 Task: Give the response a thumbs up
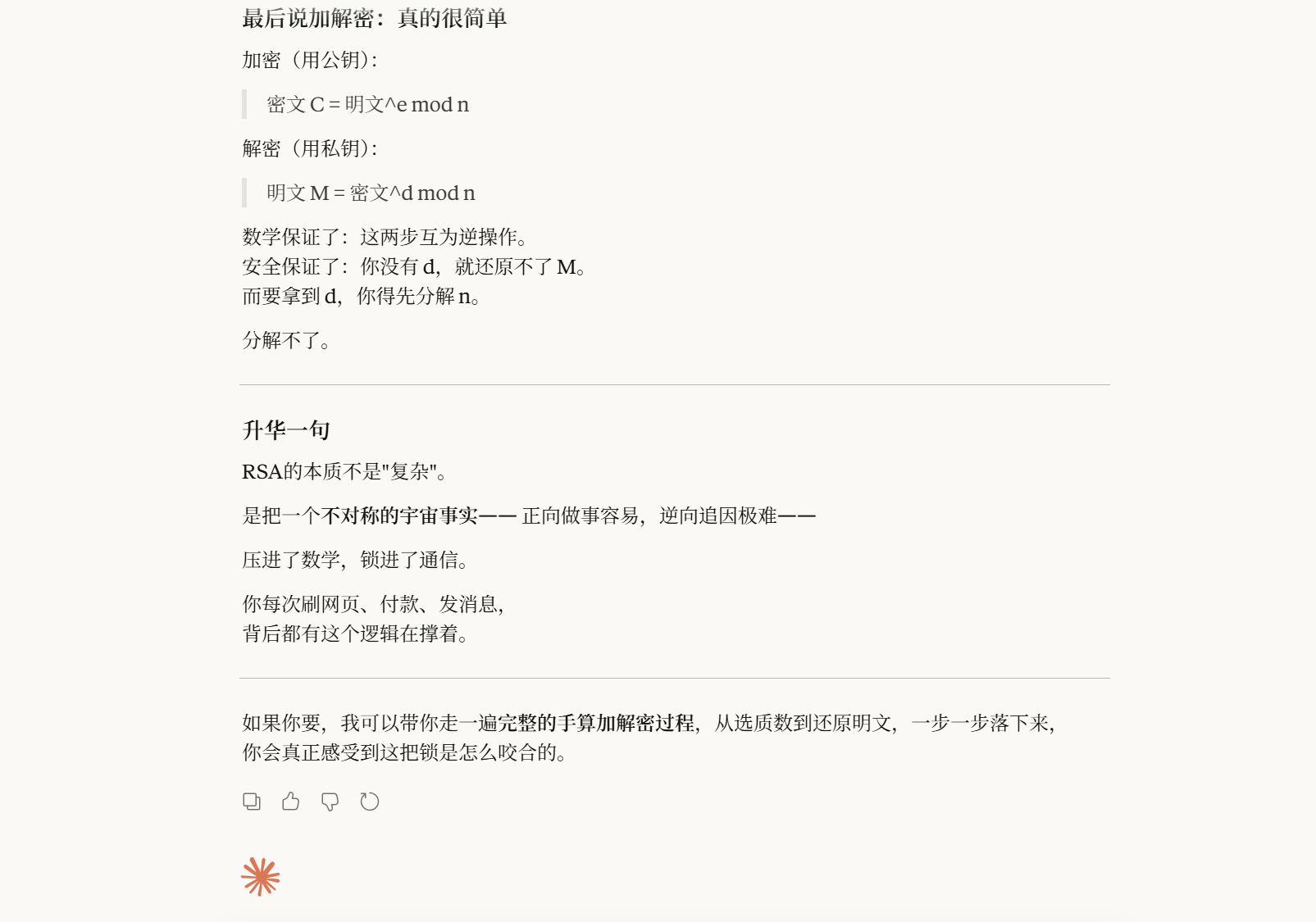(291, 802)
